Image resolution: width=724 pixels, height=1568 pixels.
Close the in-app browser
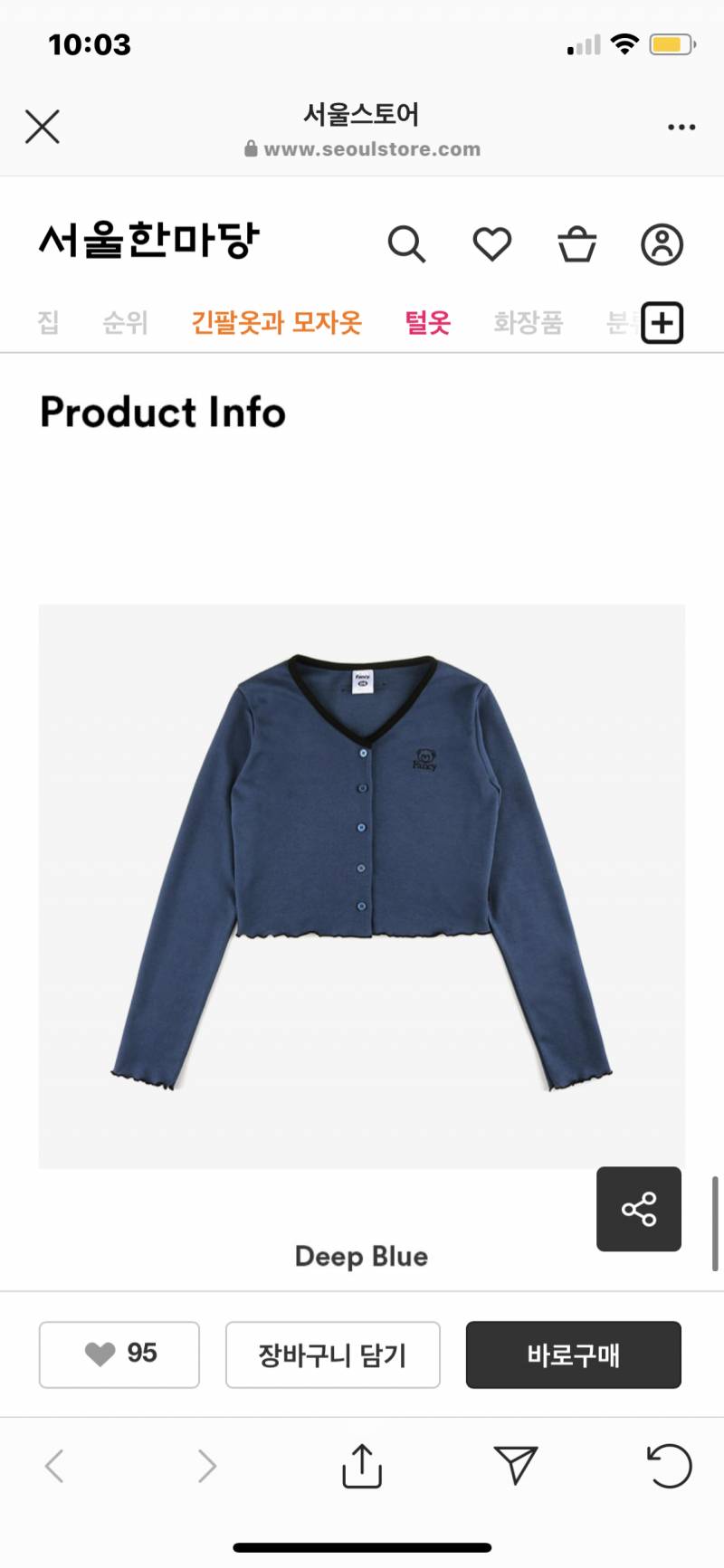(x=43, y=127)
